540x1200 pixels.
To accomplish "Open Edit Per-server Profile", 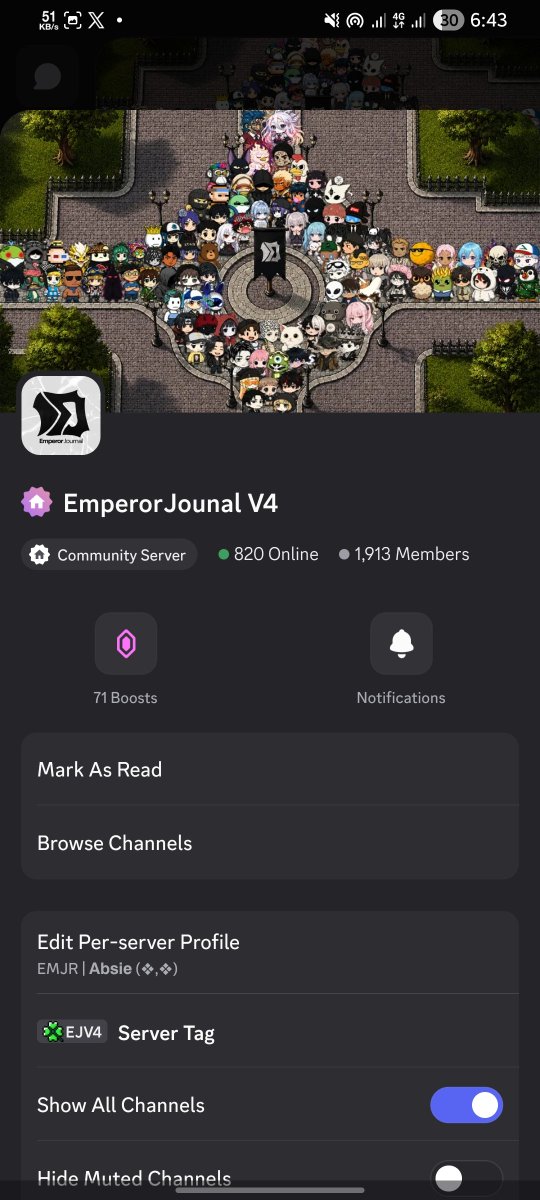I will click(x=270, y=953).
